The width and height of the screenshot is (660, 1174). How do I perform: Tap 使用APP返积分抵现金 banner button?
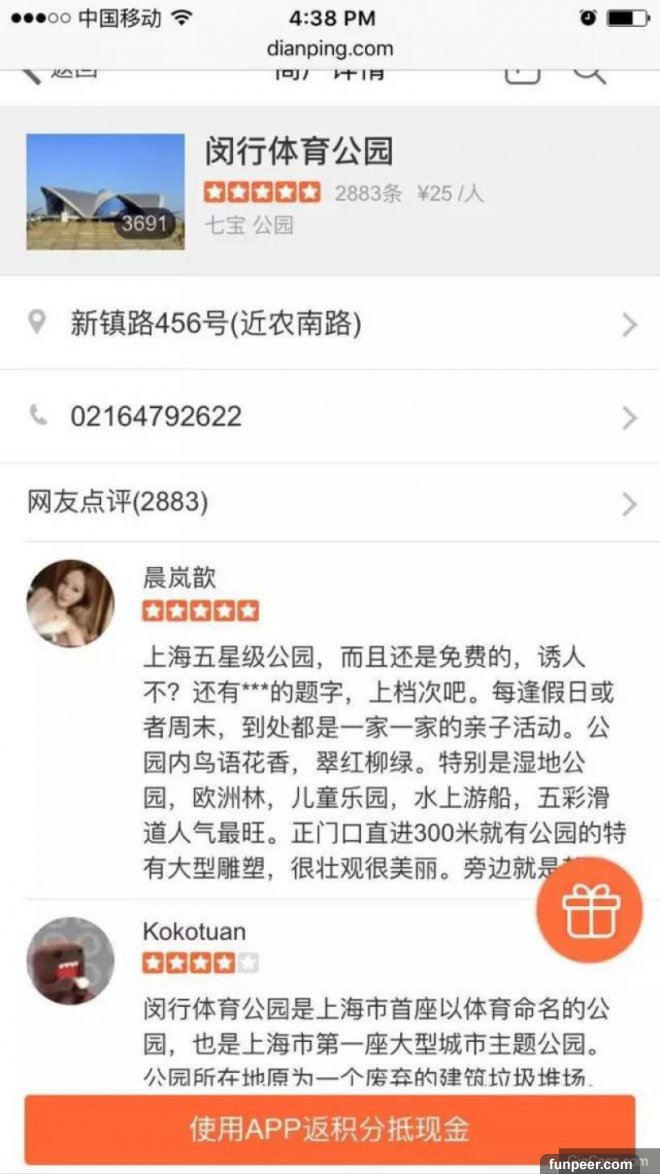(x=330, y=1129)
